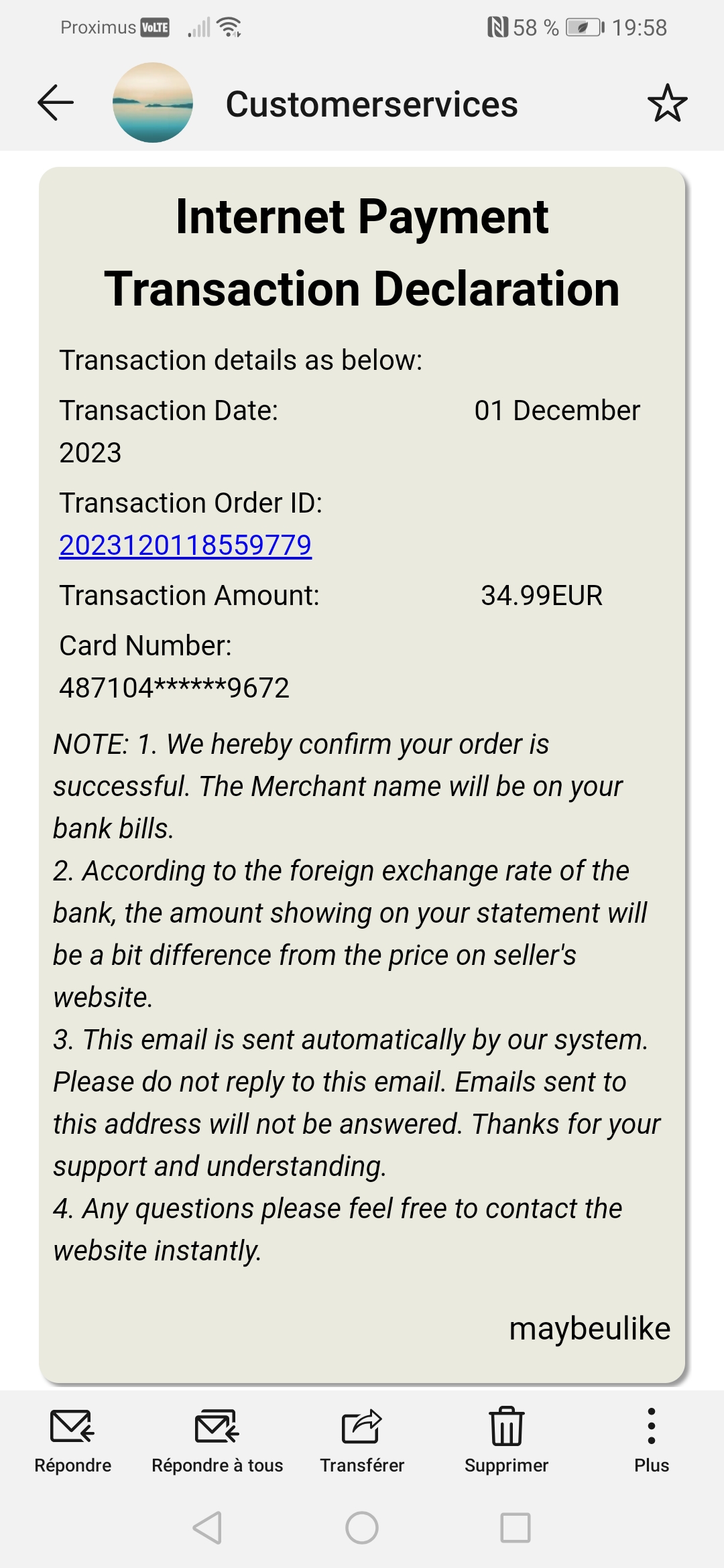Star this email as favorite
This screenshot has width=724, height=1568.
click(x=667, y=103)
